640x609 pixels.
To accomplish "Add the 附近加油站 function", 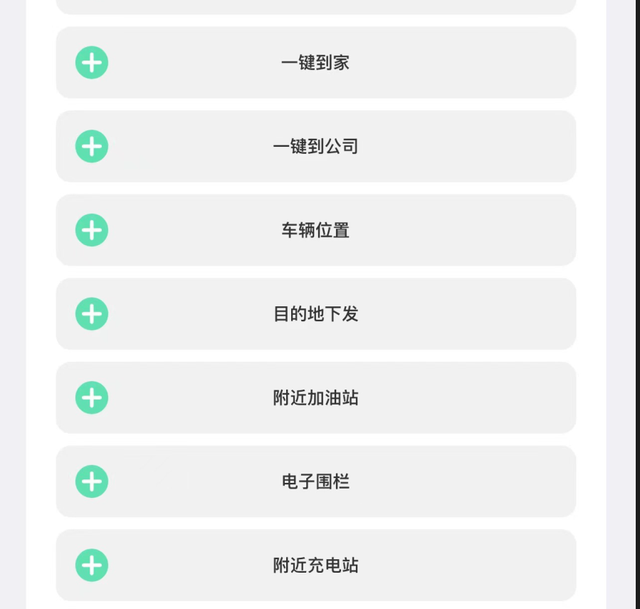I will coord(92,398).
